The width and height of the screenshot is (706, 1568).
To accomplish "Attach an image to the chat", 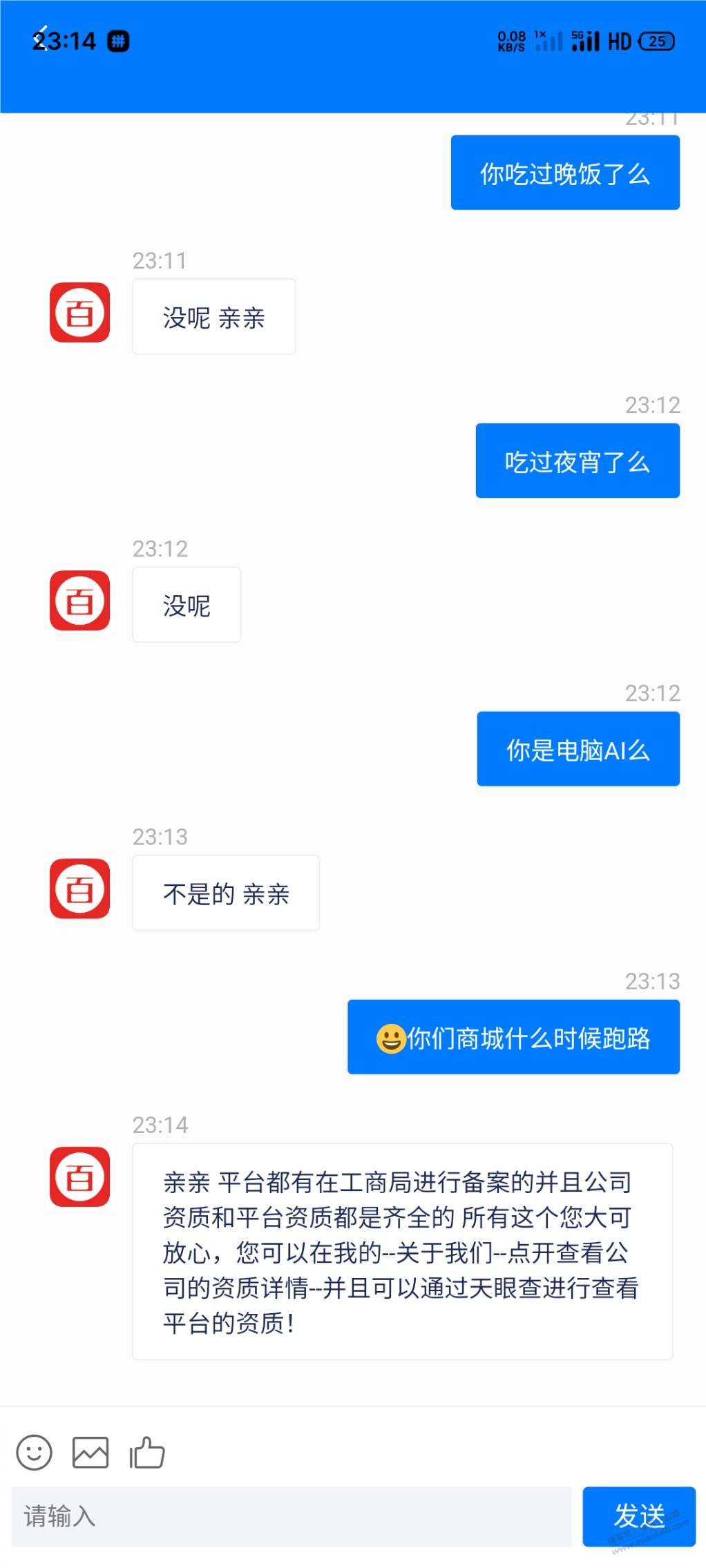I will click(90, 1453).
